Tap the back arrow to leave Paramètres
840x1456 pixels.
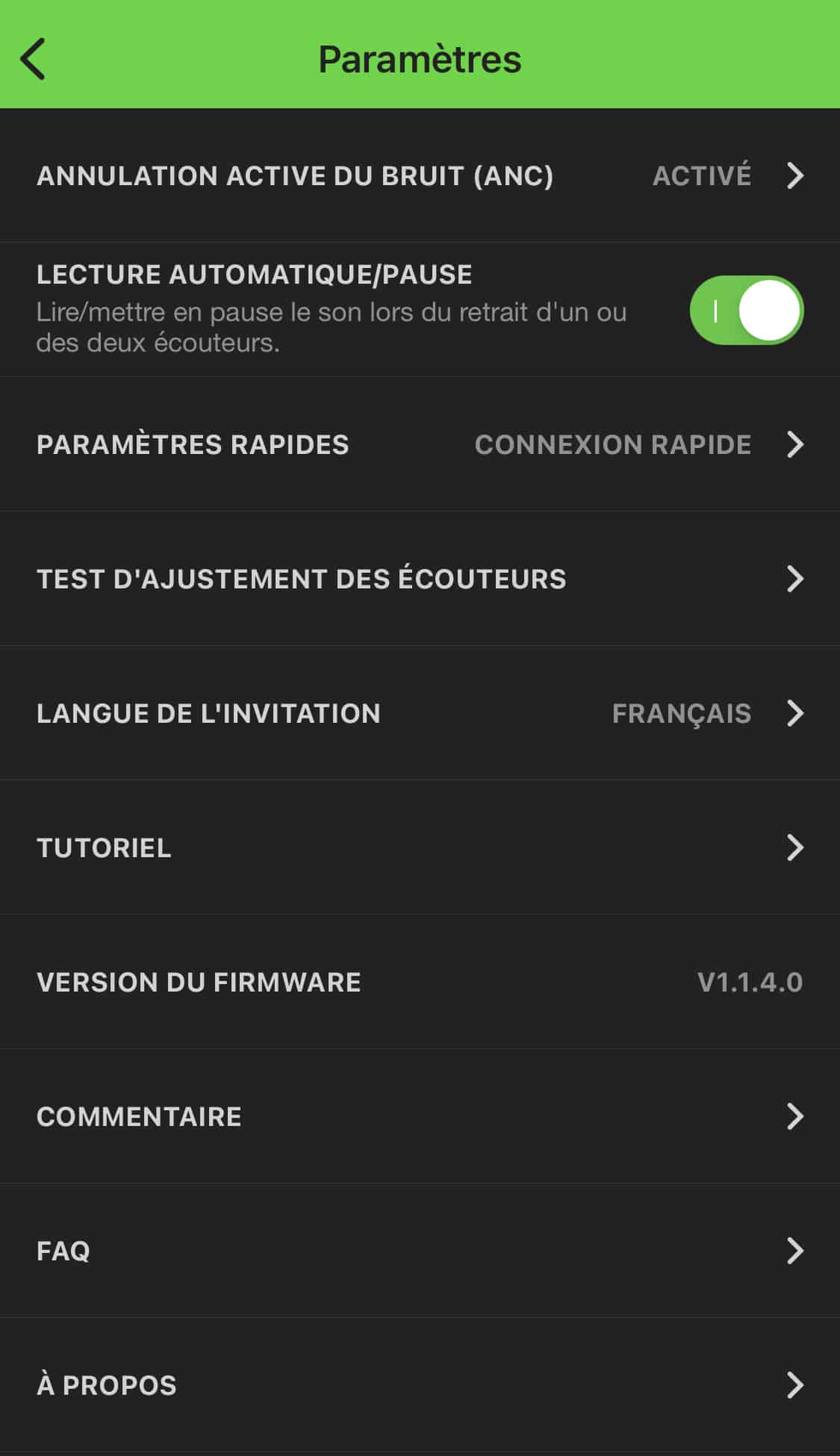[x=33, y=57]
